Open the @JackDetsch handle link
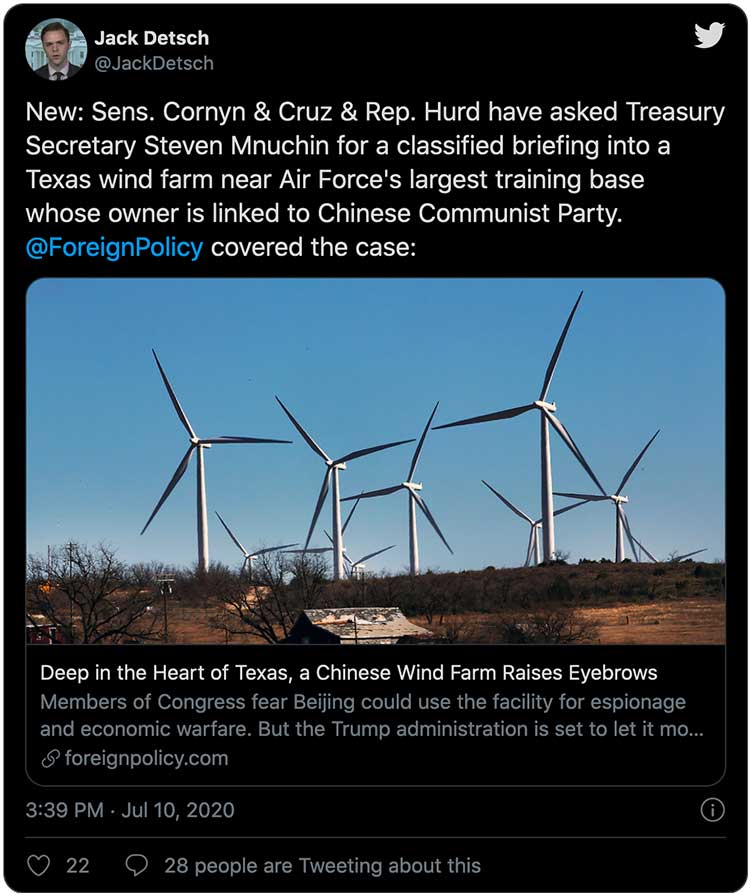 (x=153, y=63)
